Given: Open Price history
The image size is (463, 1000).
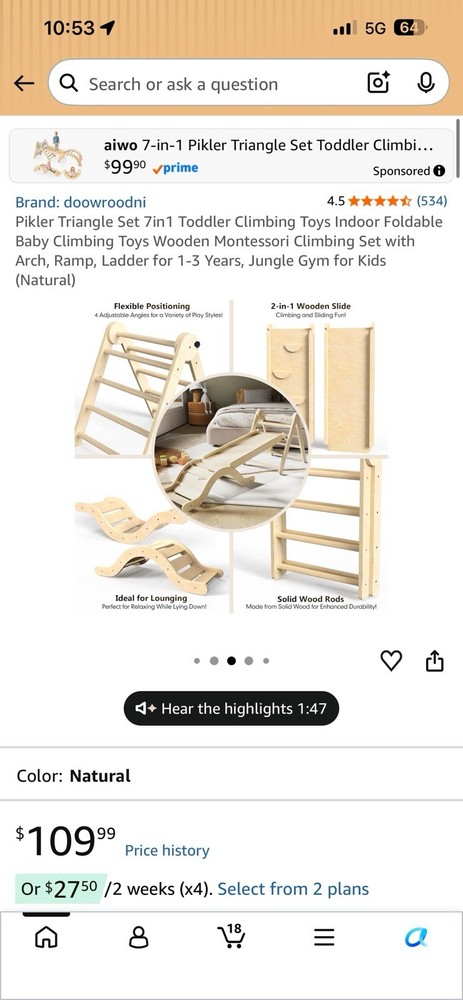Looking at the screenshot, I should pyautogui.click(x=167, y=851).
